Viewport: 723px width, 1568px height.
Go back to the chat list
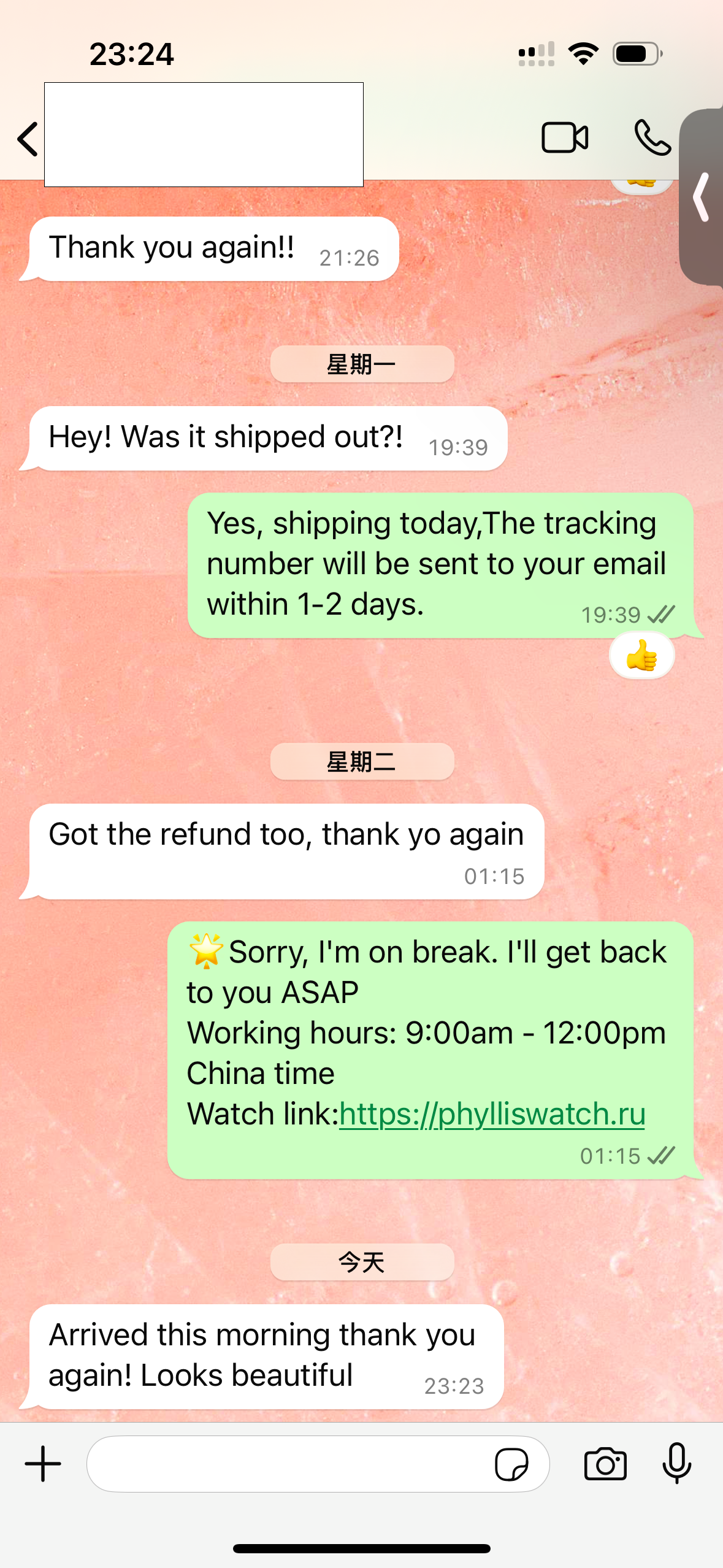tap(28, 139)
